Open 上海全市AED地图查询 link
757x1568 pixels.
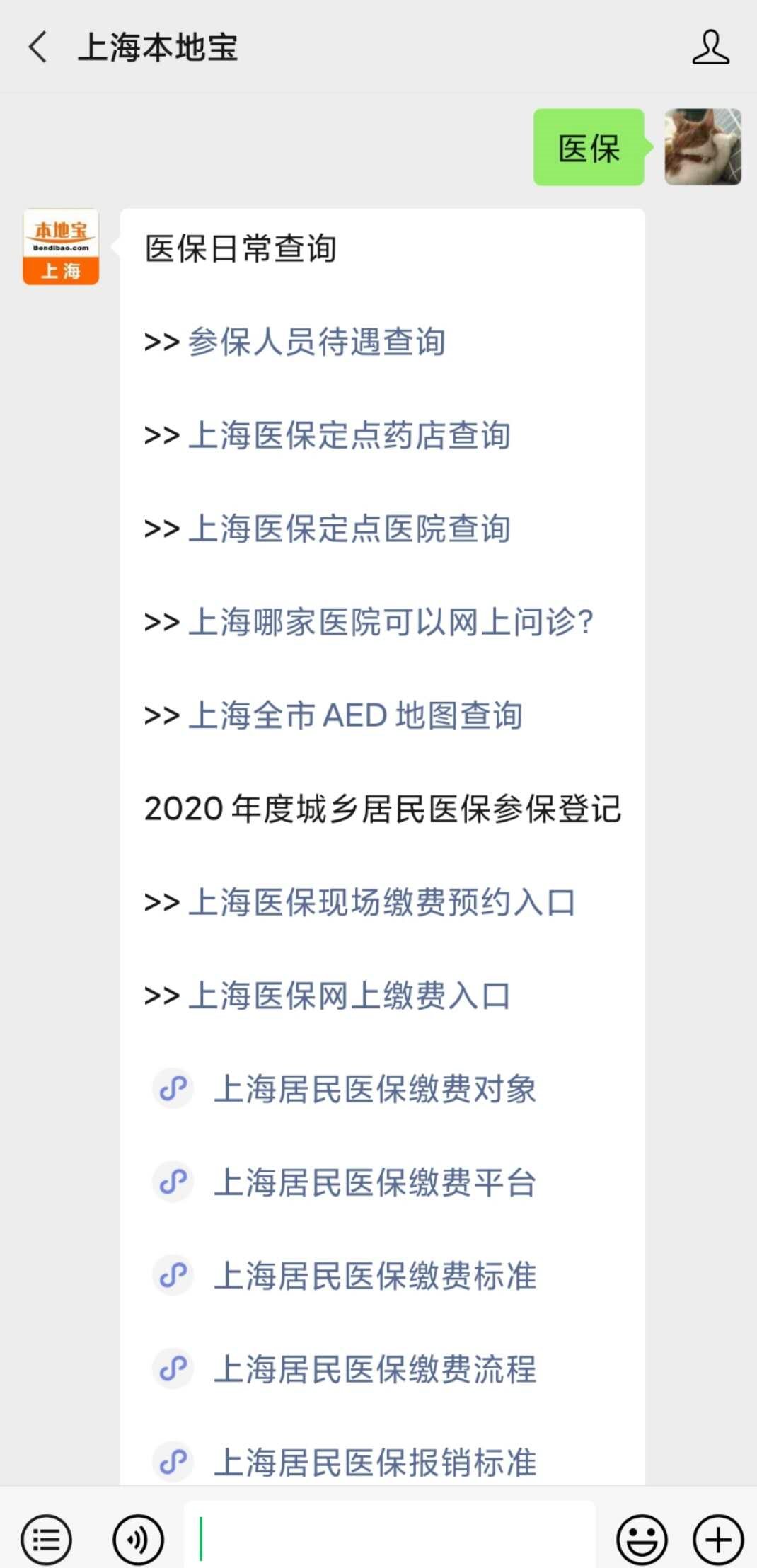pyautogui.click(x=355, y=716)
